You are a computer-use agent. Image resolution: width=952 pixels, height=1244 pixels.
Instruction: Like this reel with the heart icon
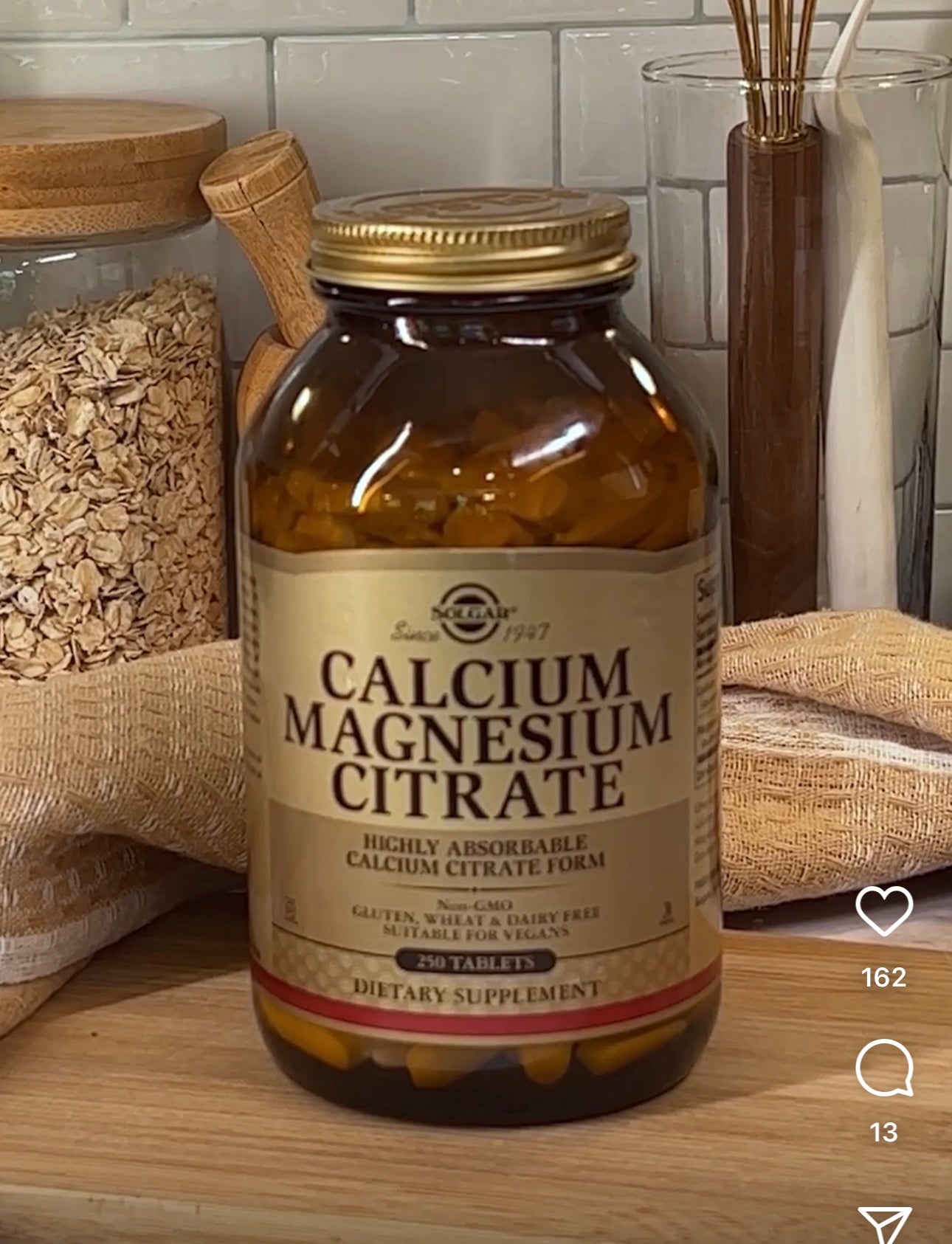(884, 910)
